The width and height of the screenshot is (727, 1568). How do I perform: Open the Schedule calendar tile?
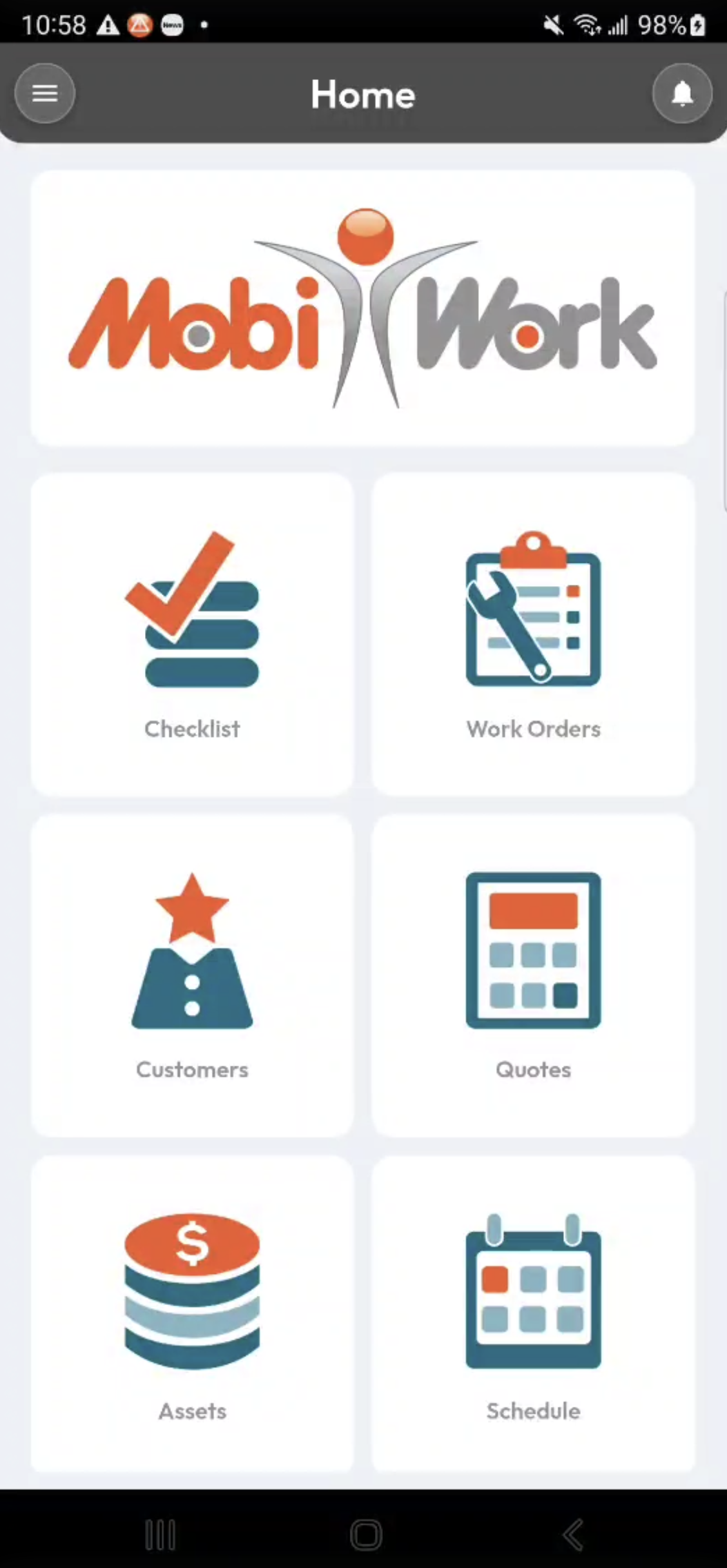[x=533, y=1315]
